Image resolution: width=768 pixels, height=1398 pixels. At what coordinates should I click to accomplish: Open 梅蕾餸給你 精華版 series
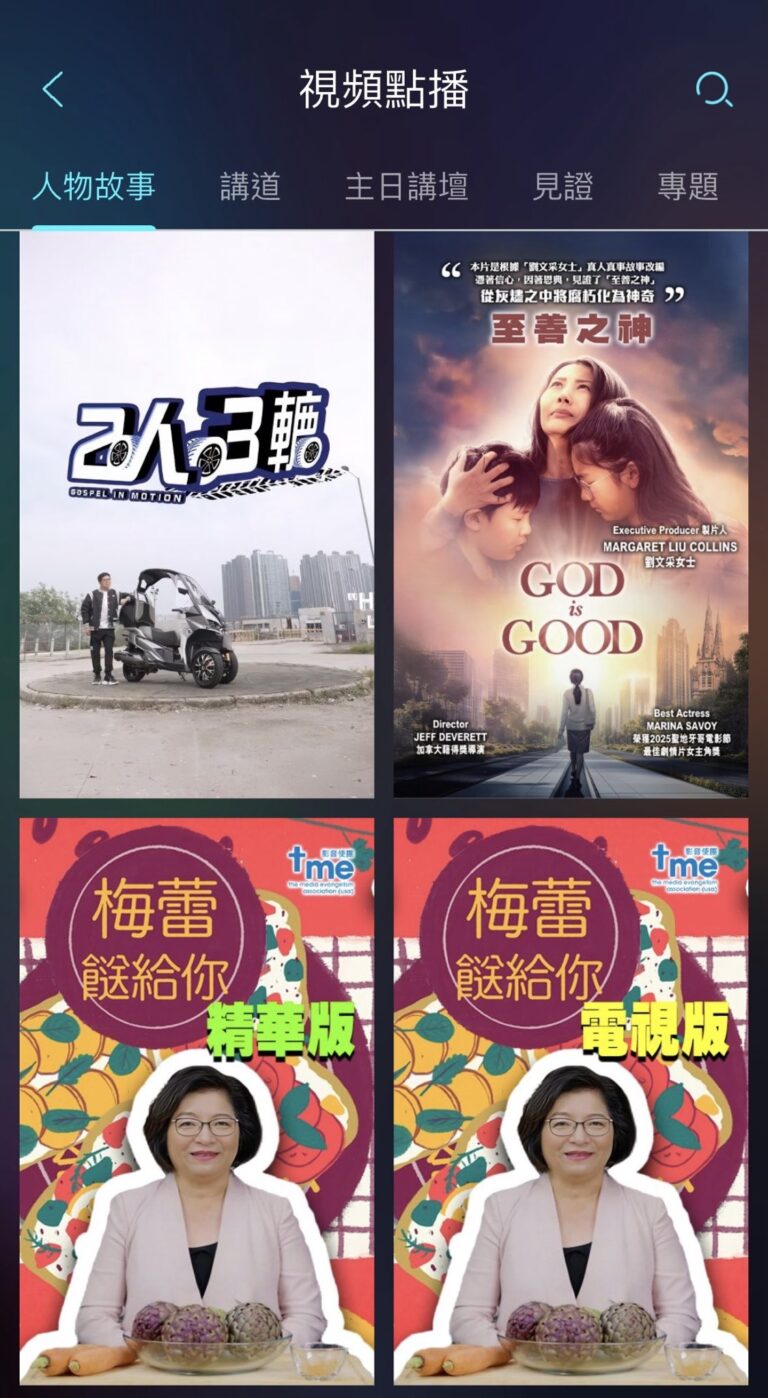coord(197,1100)
